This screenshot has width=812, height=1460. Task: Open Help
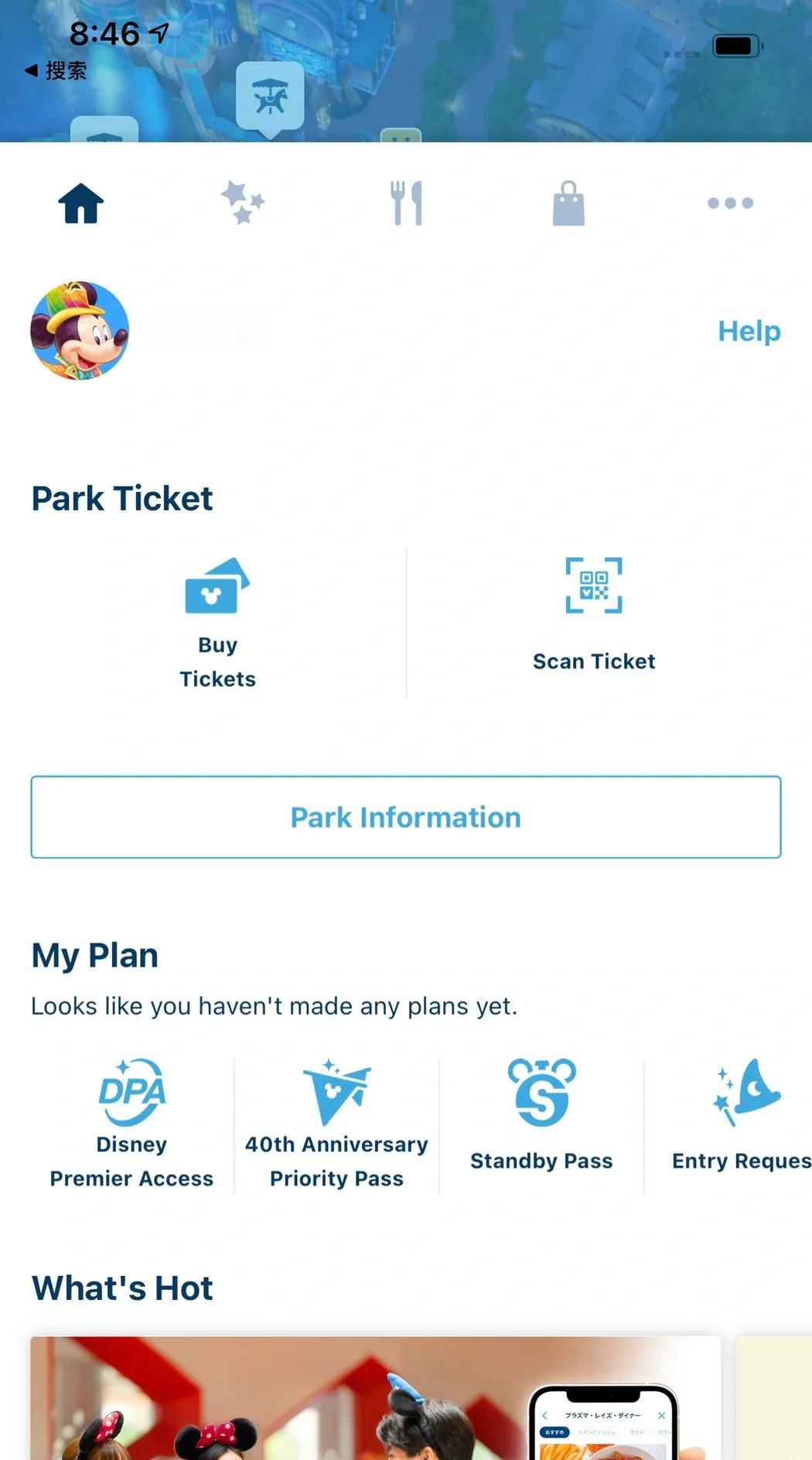tap(749, 331)
